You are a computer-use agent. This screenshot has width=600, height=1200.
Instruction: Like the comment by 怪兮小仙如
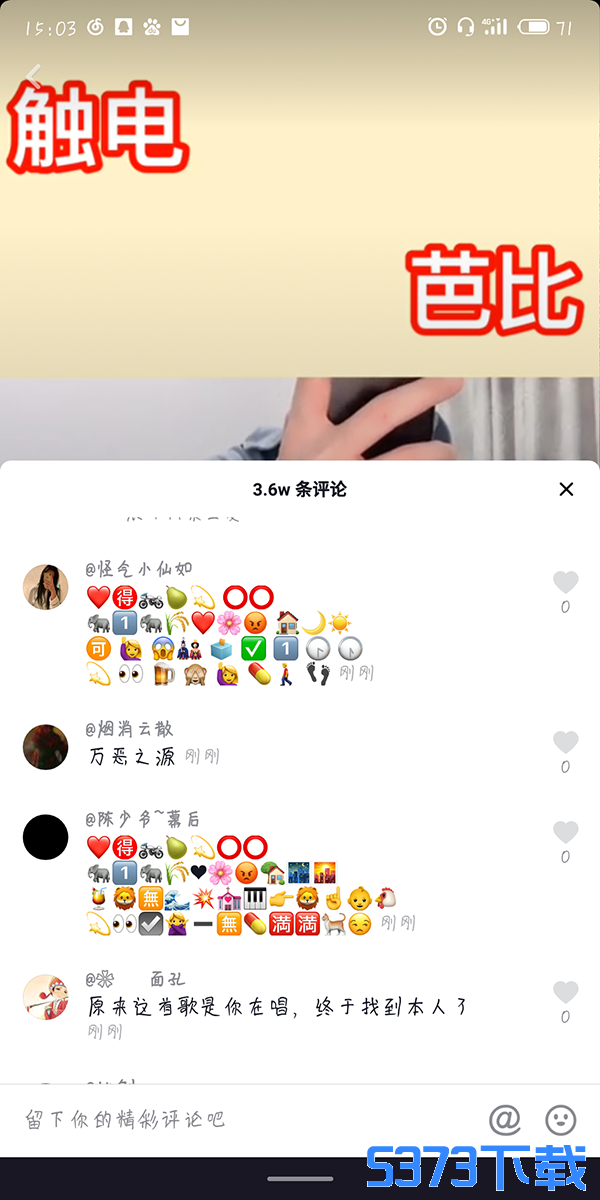click(566, 583)
